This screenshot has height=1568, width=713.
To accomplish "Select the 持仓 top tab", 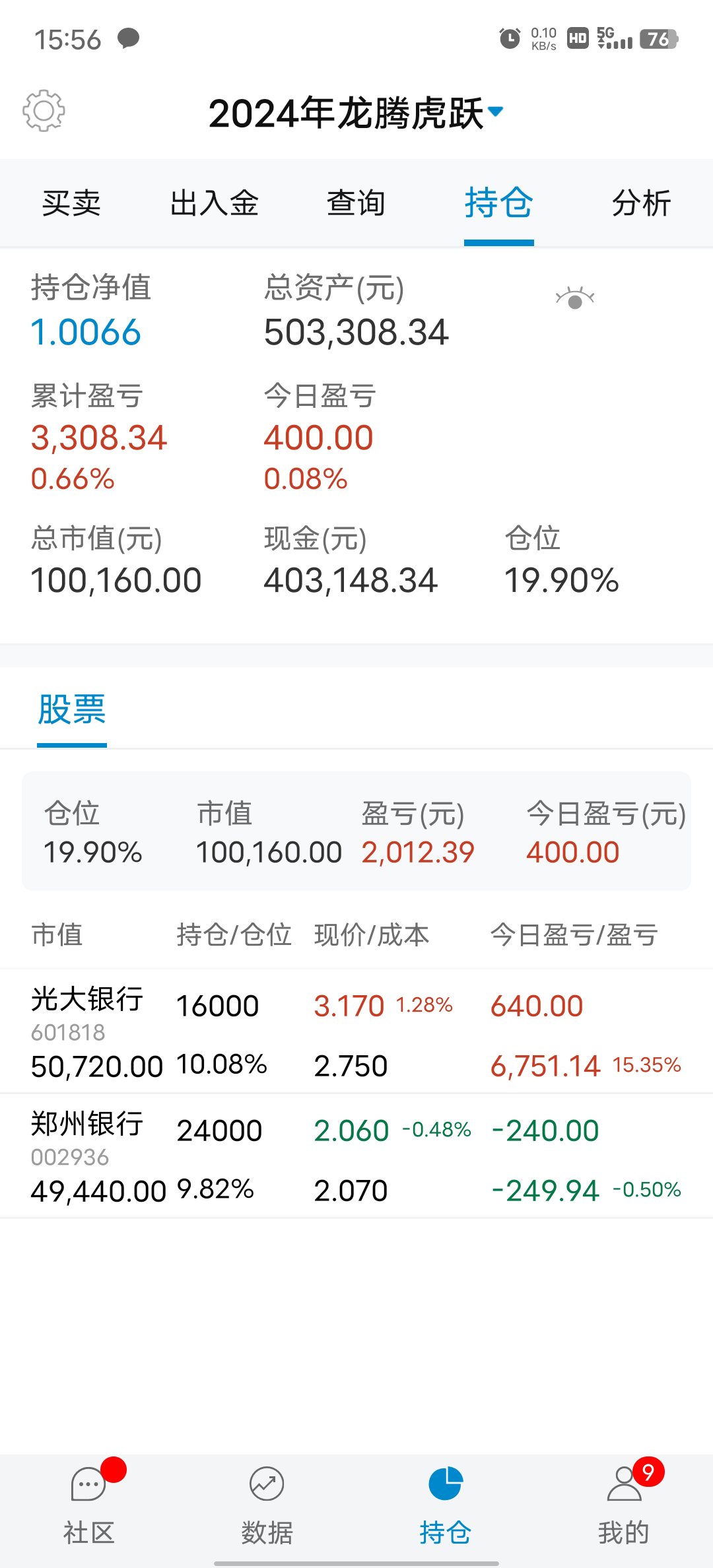I will tap(498, 203).
